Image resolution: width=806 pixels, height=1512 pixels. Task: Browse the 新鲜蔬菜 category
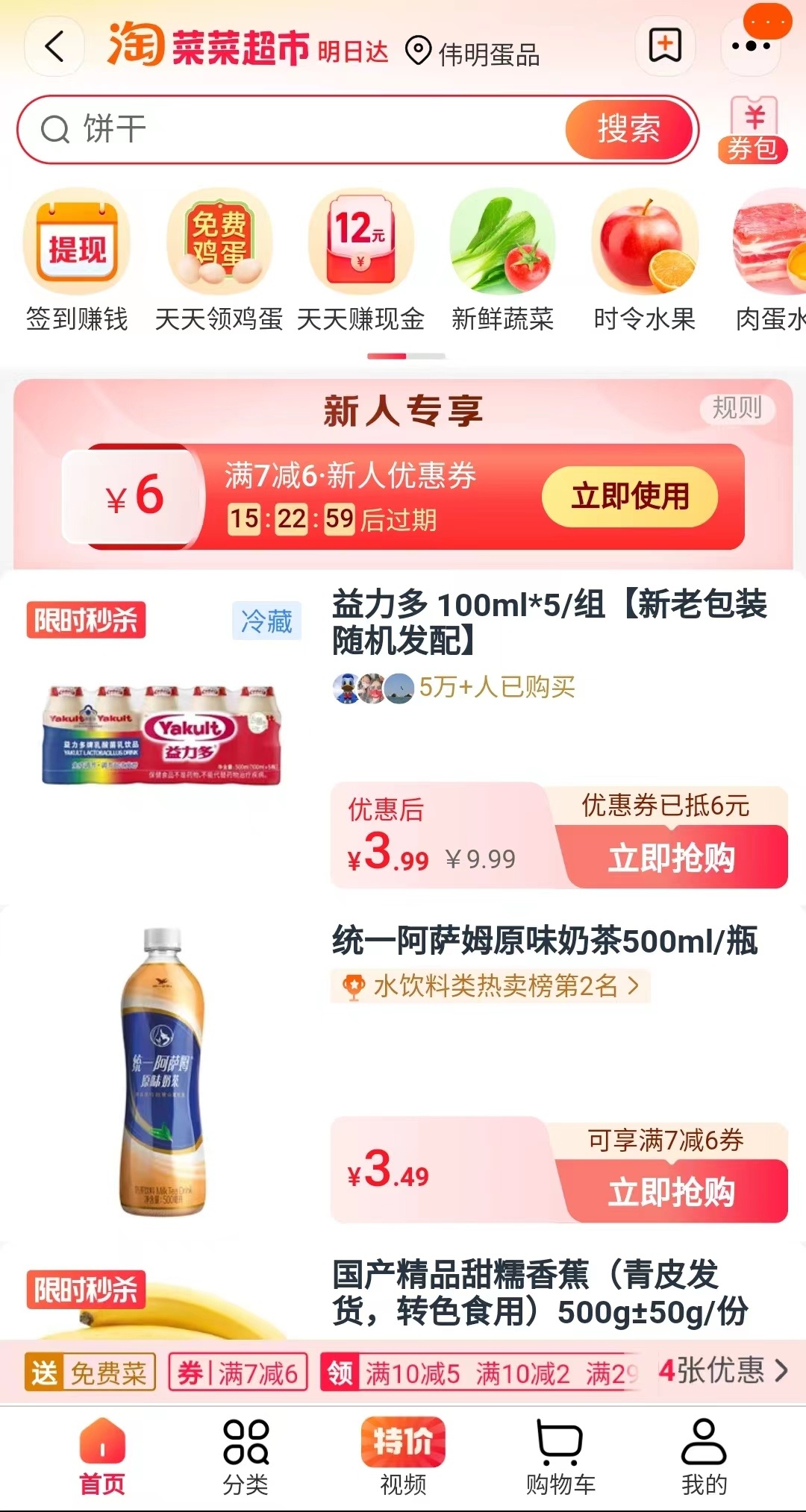point(502,261)
